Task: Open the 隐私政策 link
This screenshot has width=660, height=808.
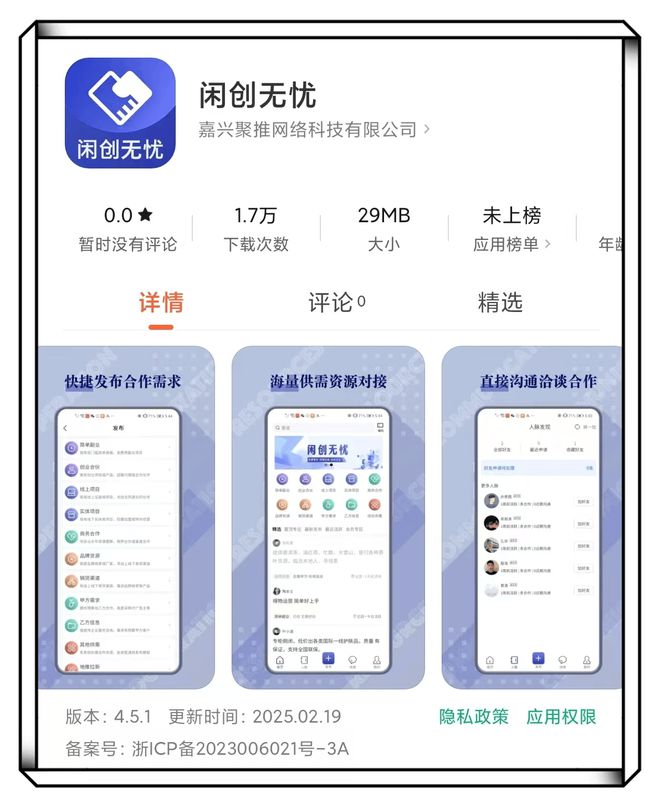Action: pyautogui.click(x=474, y=717)
